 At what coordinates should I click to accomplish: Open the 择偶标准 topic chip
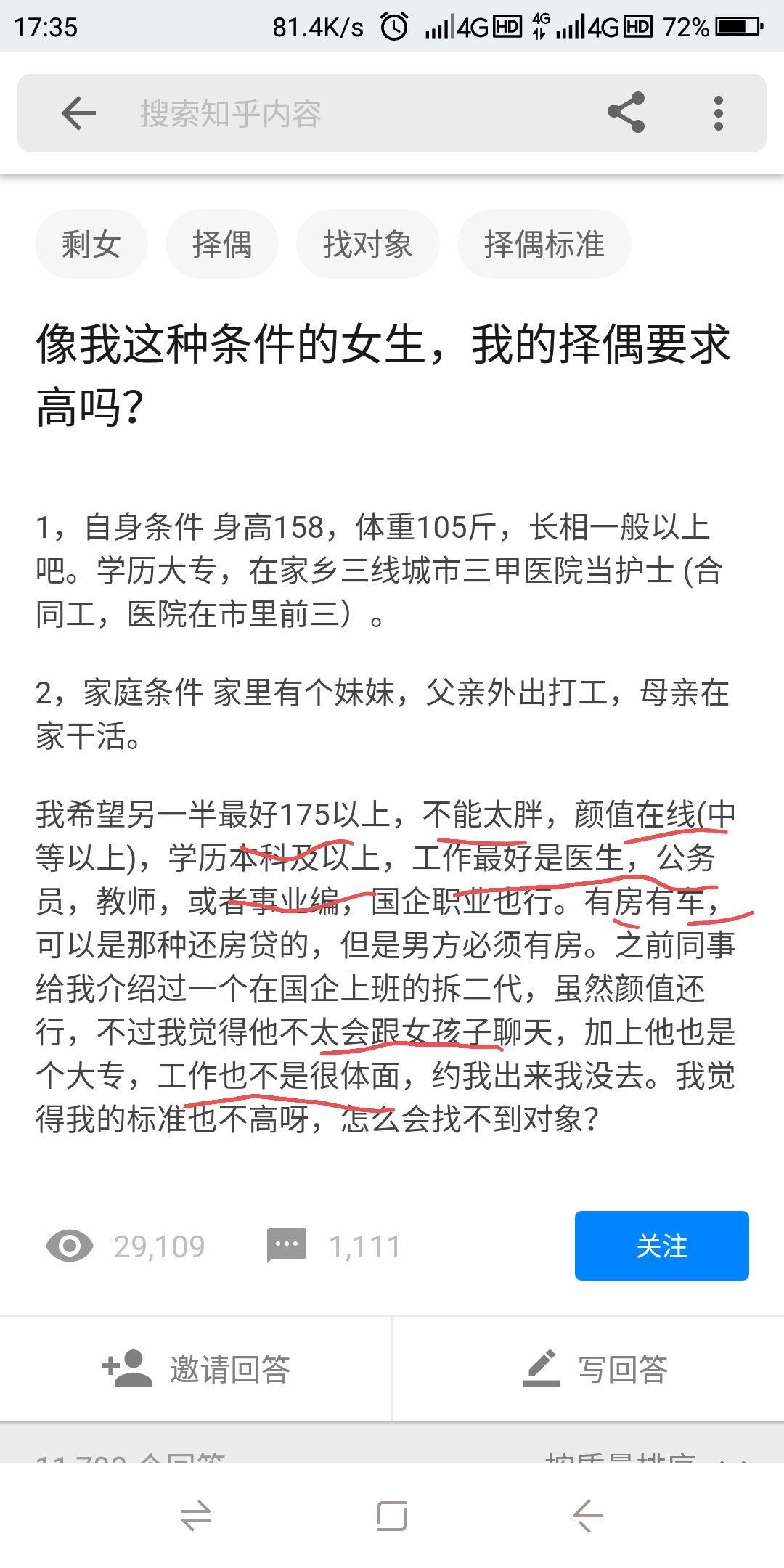pos(544,244)
